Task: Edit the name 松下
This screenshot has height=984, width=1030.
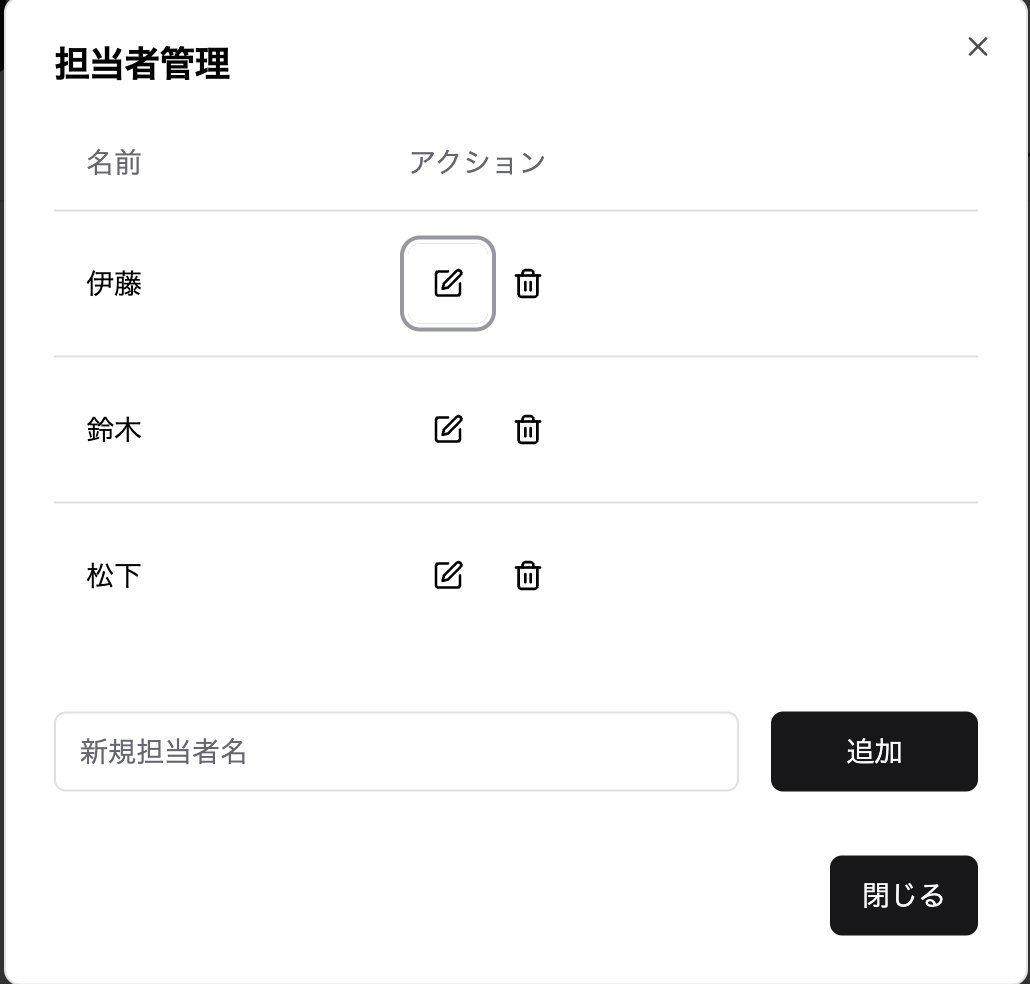Action: [448, 575]
